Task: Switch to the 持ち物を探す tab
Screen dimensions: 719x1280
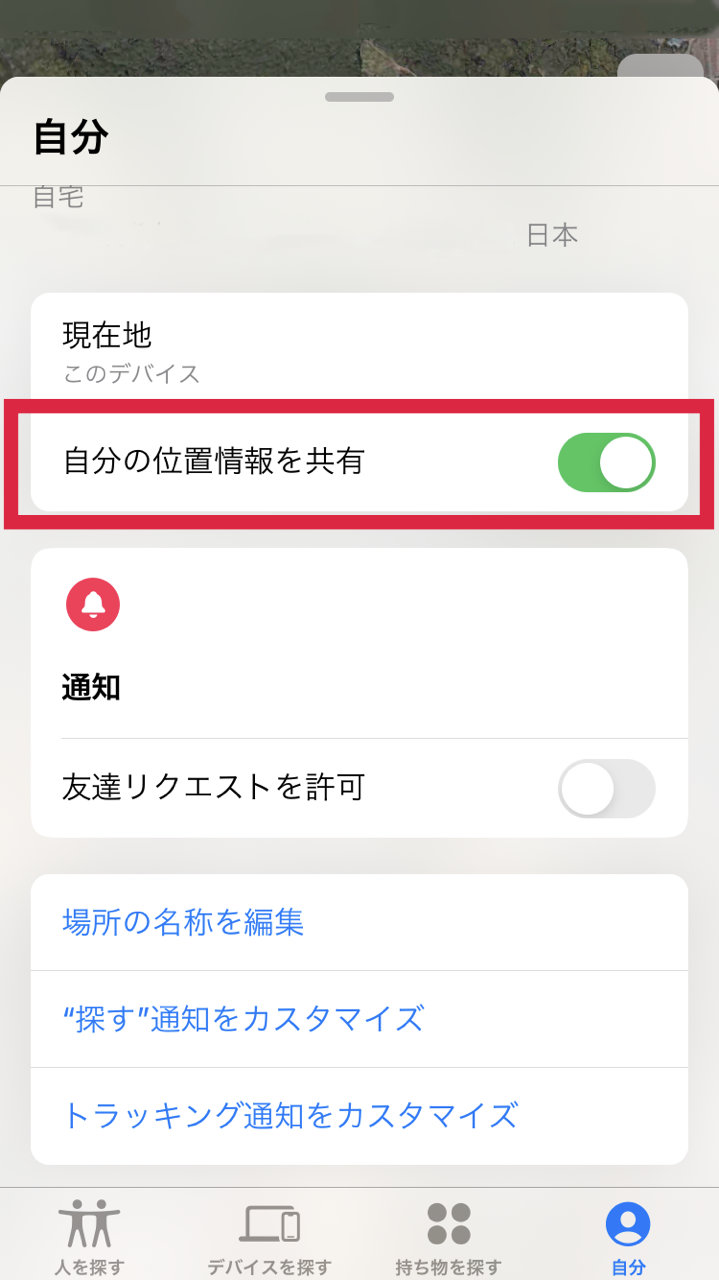Action: (x=448, y=1237)
